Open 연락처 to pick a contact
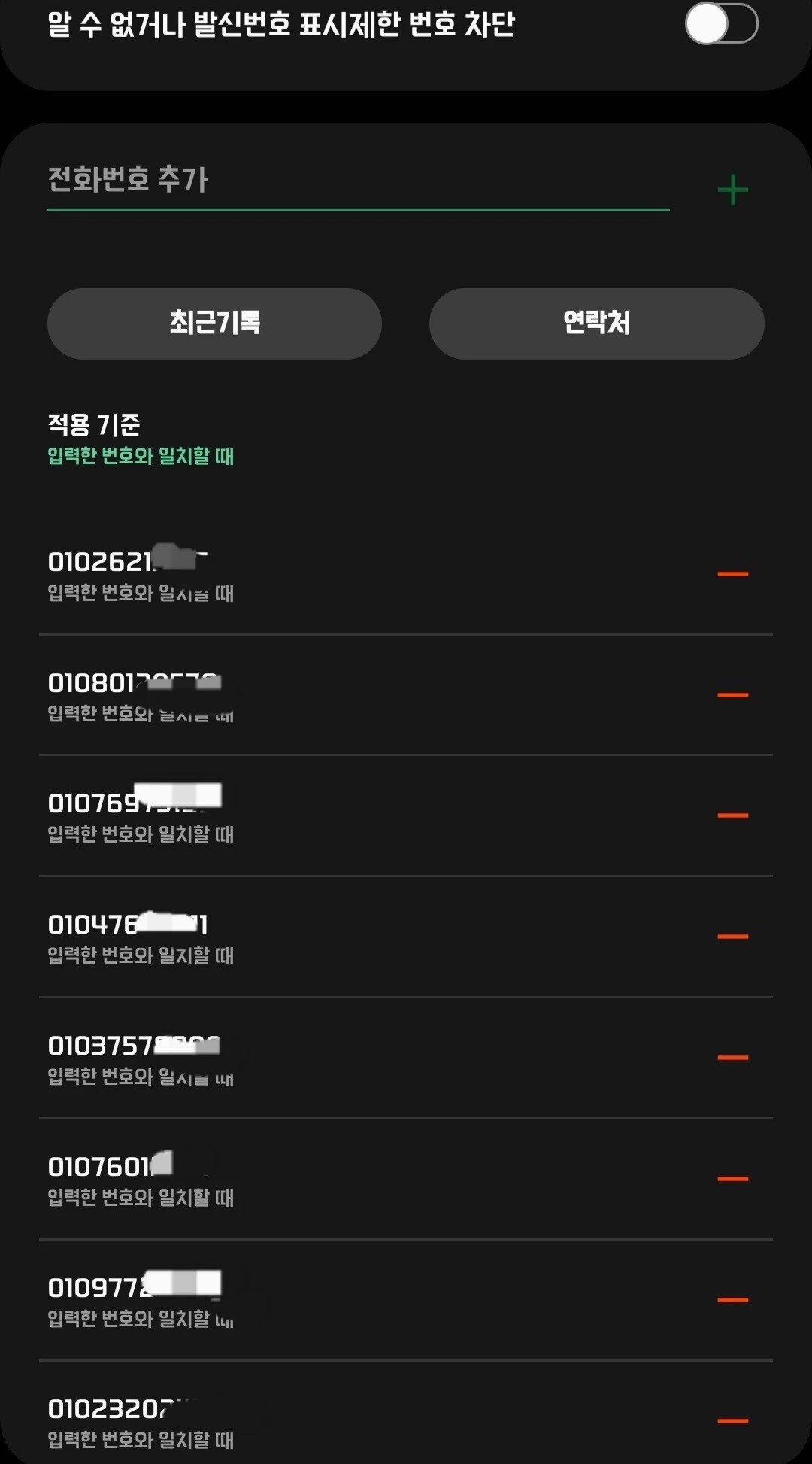The image size is (812, 1464). (x=596, y=323)
